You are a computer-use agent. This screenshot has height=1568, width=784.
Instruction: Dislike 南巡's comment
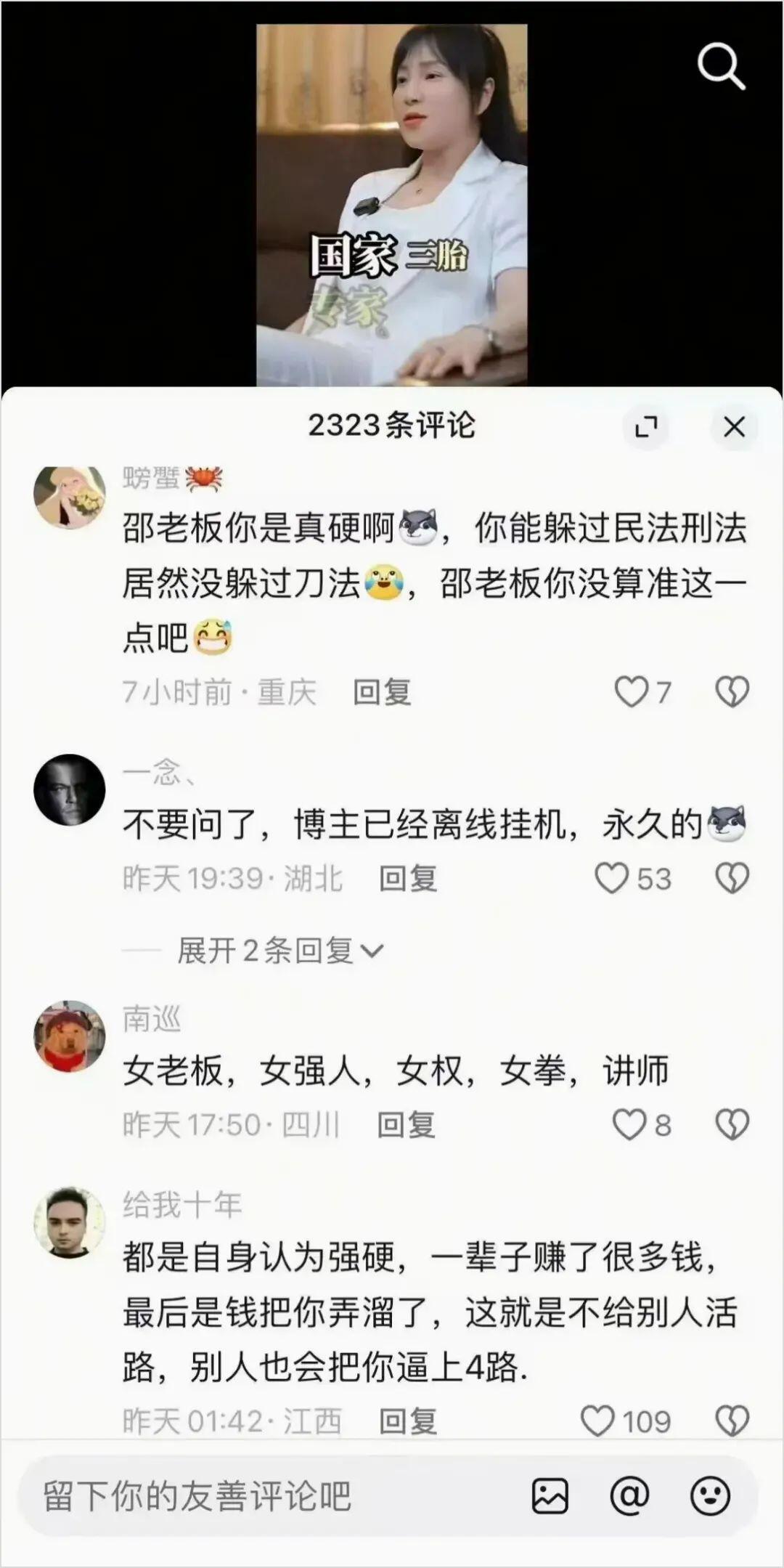tap(732, 1125)
